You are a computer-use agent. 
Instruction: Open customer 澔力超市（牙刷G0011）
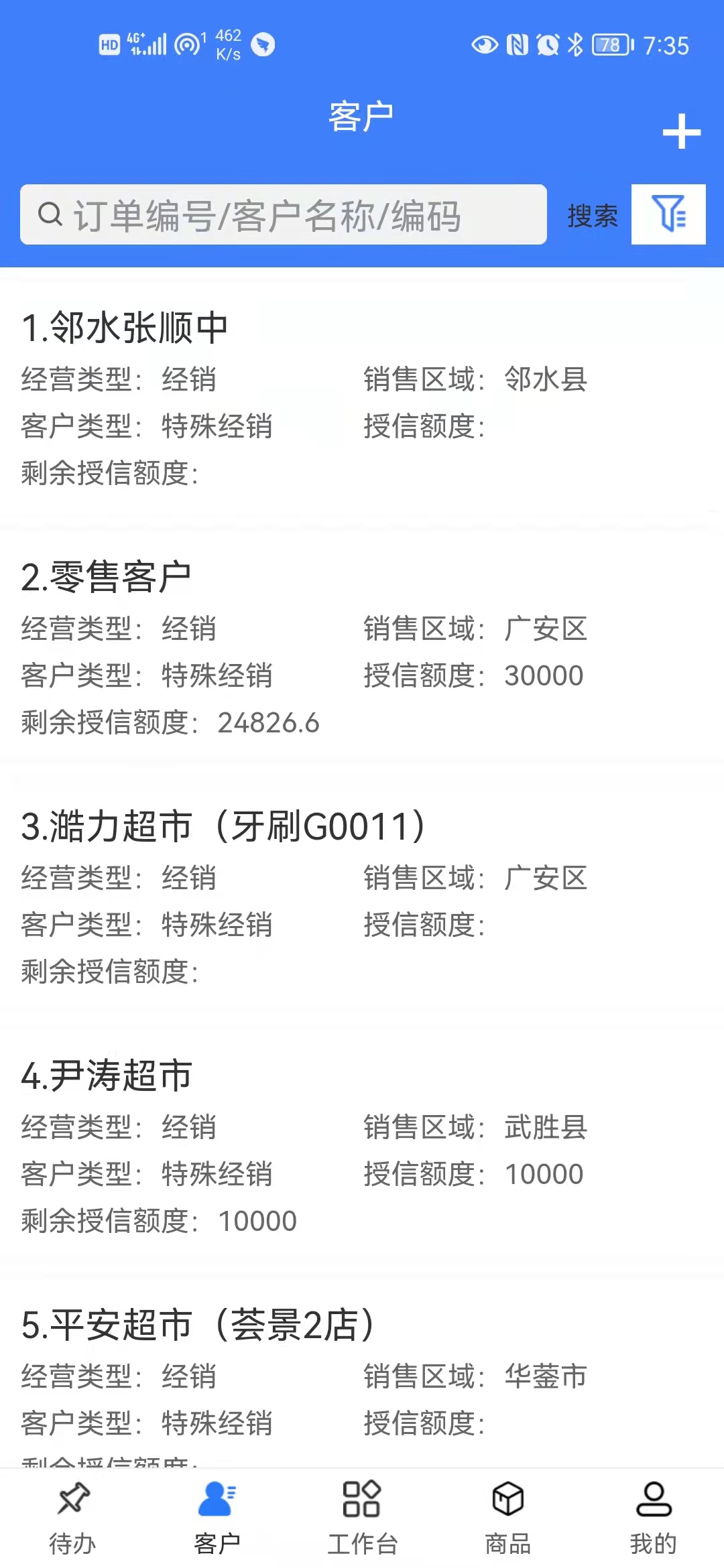(362, 897)
